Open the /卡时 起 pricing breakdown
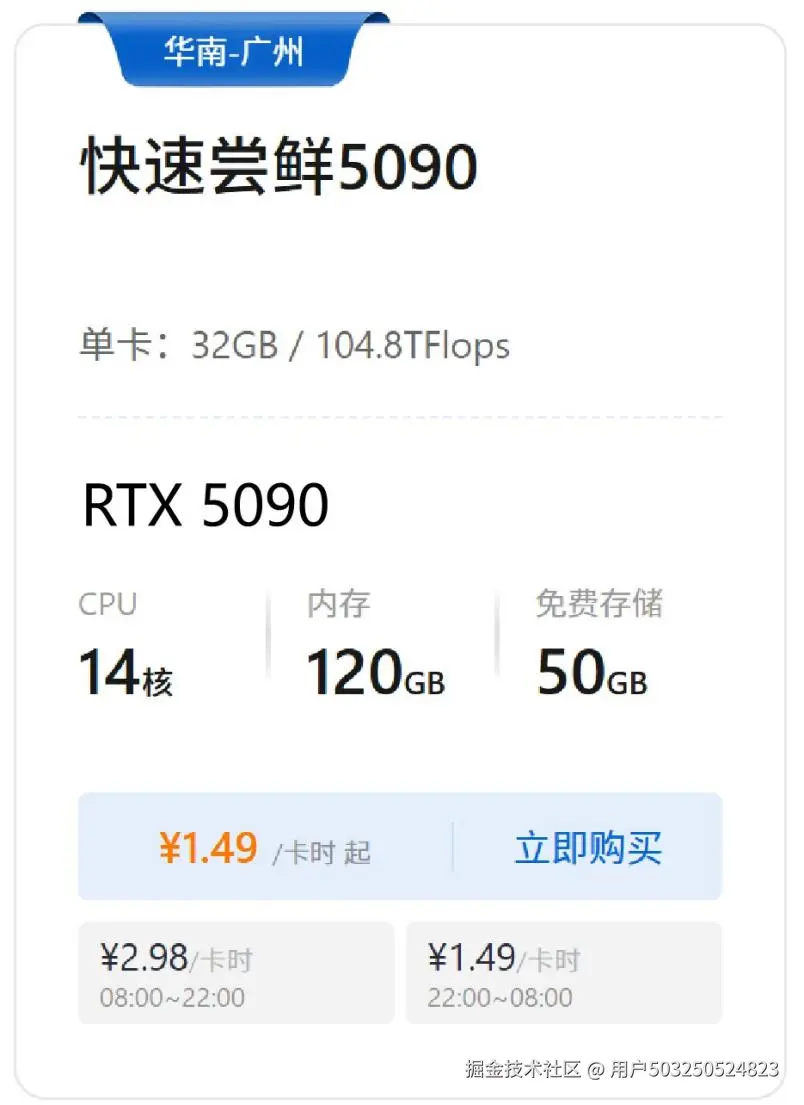The height and width of the screenshot is (1105, 804). pos(318,853)
